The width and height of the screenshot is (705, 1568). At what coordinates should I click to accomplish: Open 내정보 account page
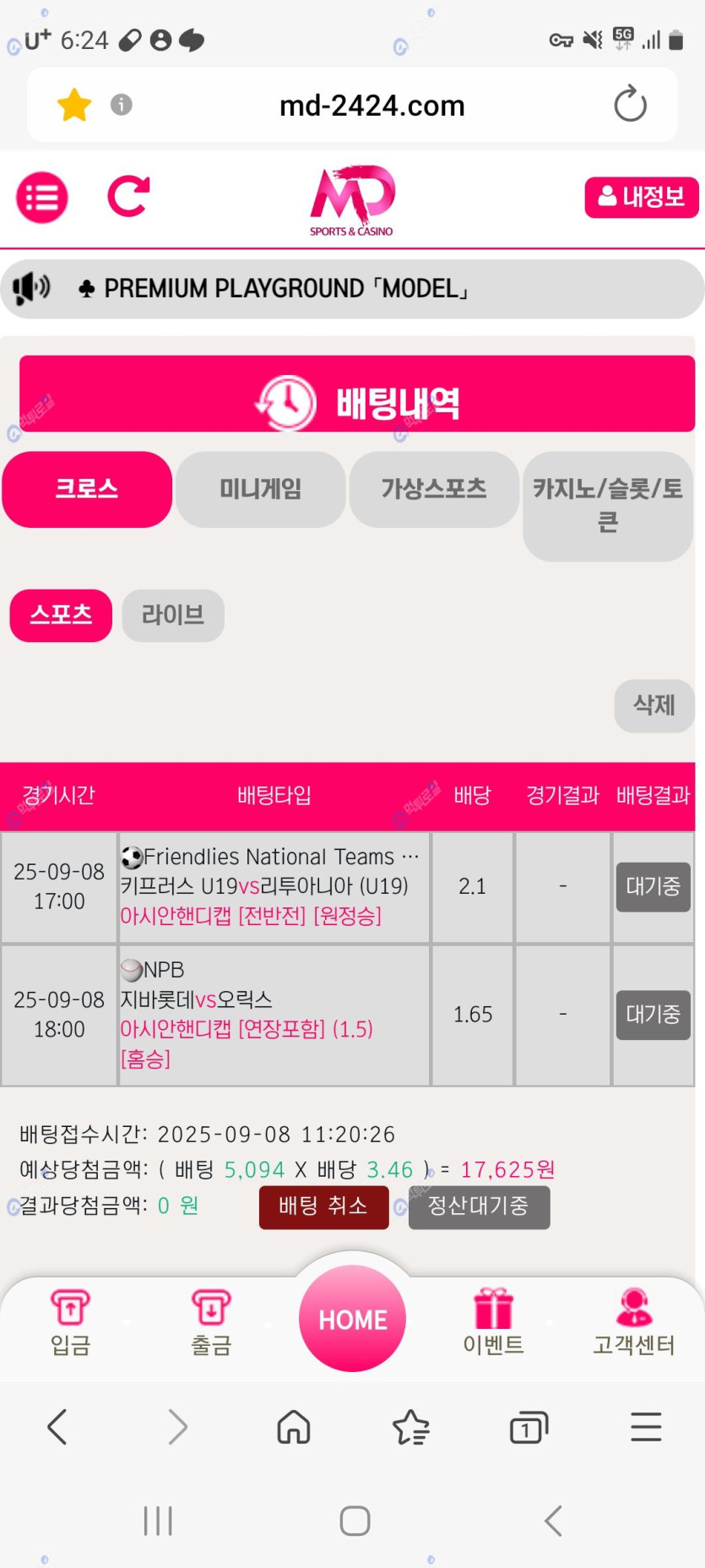pos(641,198)
